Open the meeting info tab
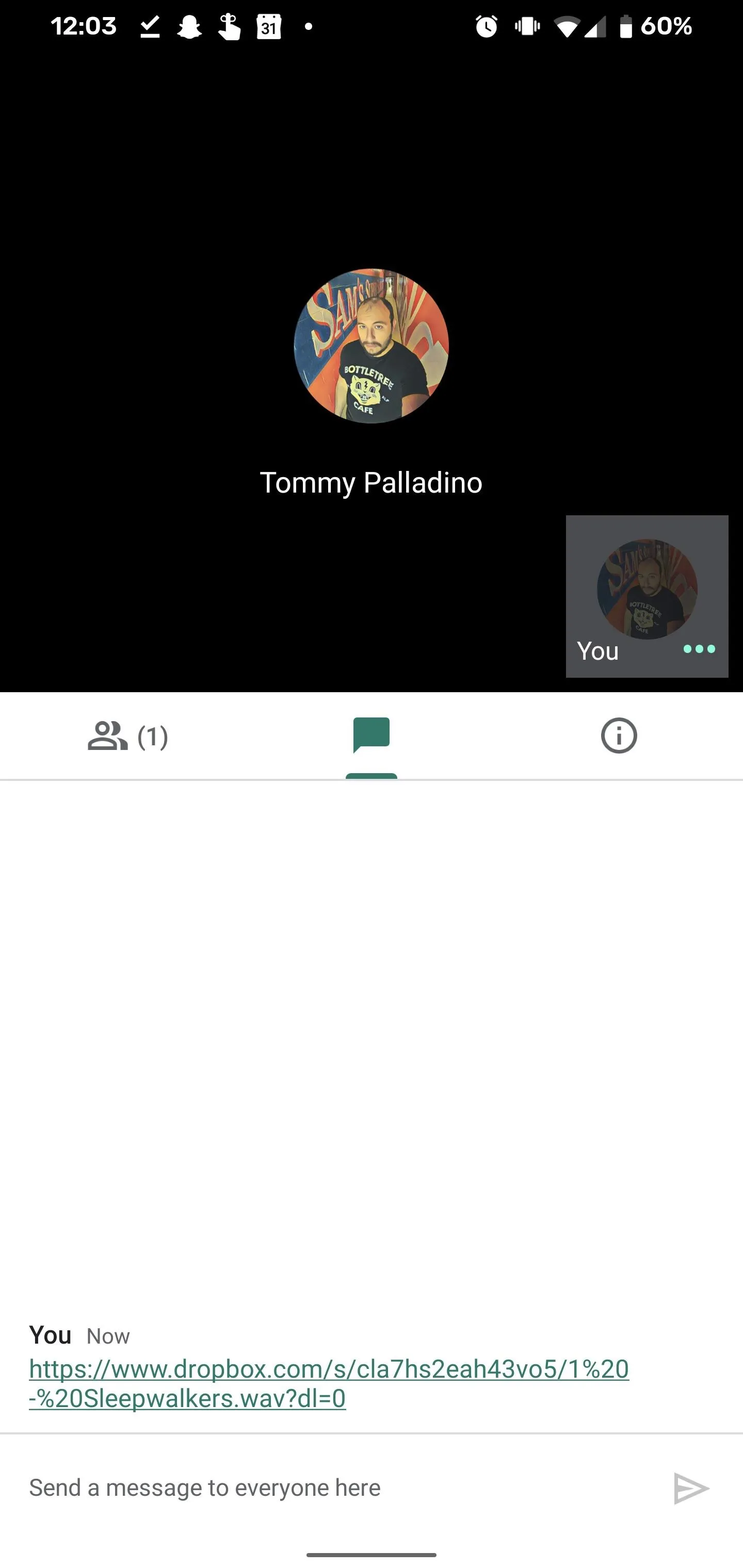Viewport: 743px width, 1568px height. tap(619, 736)
